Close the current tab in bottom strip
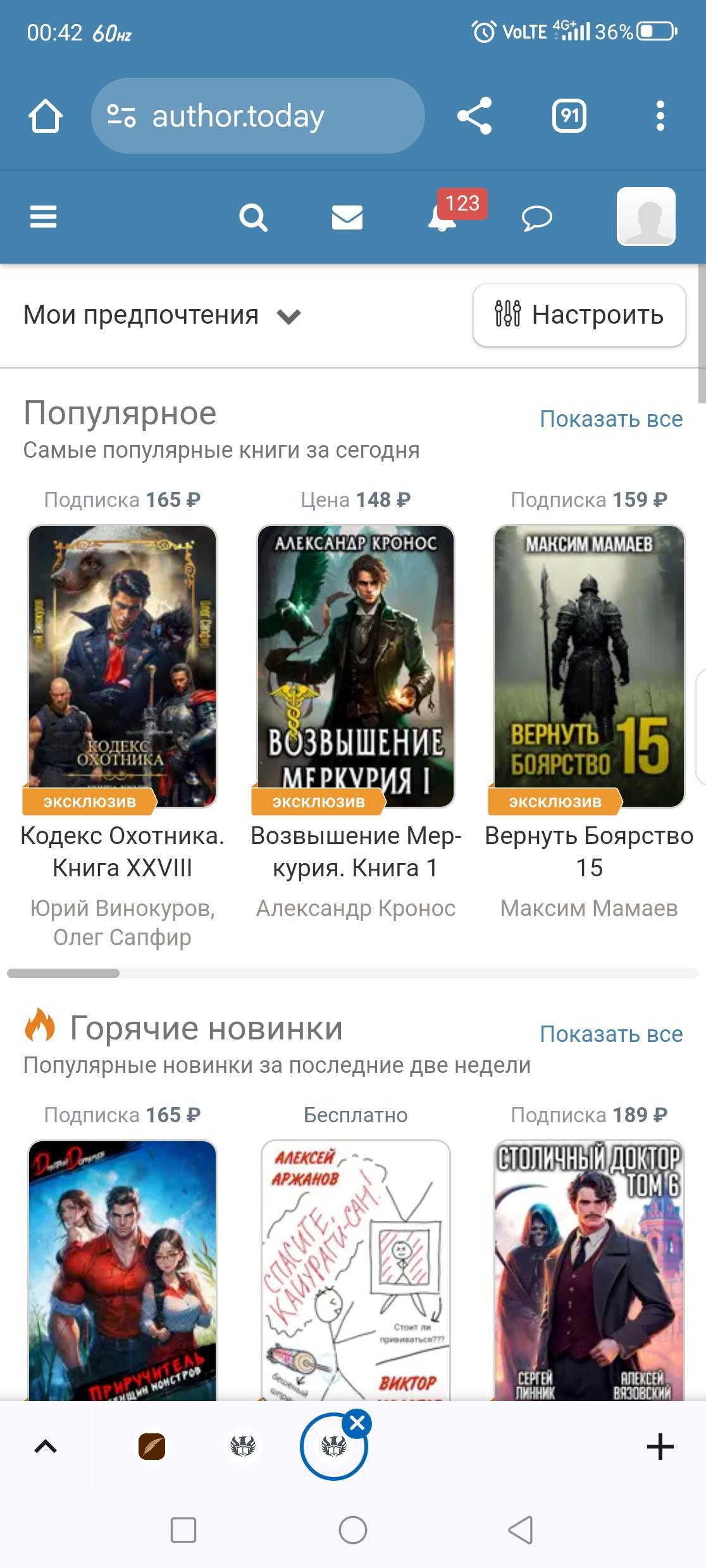 [x=357, y=1423]
